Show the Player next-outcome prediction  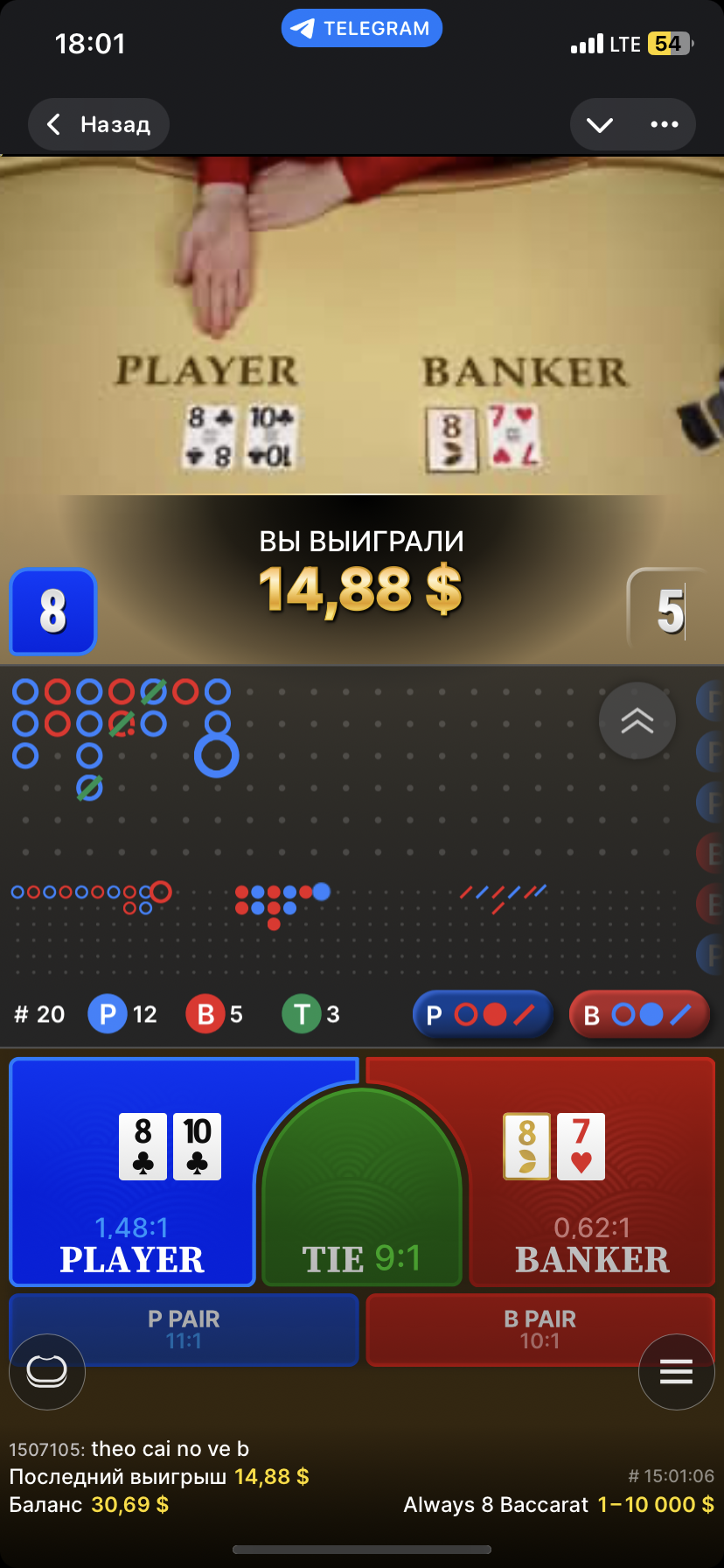point(483,1014)
